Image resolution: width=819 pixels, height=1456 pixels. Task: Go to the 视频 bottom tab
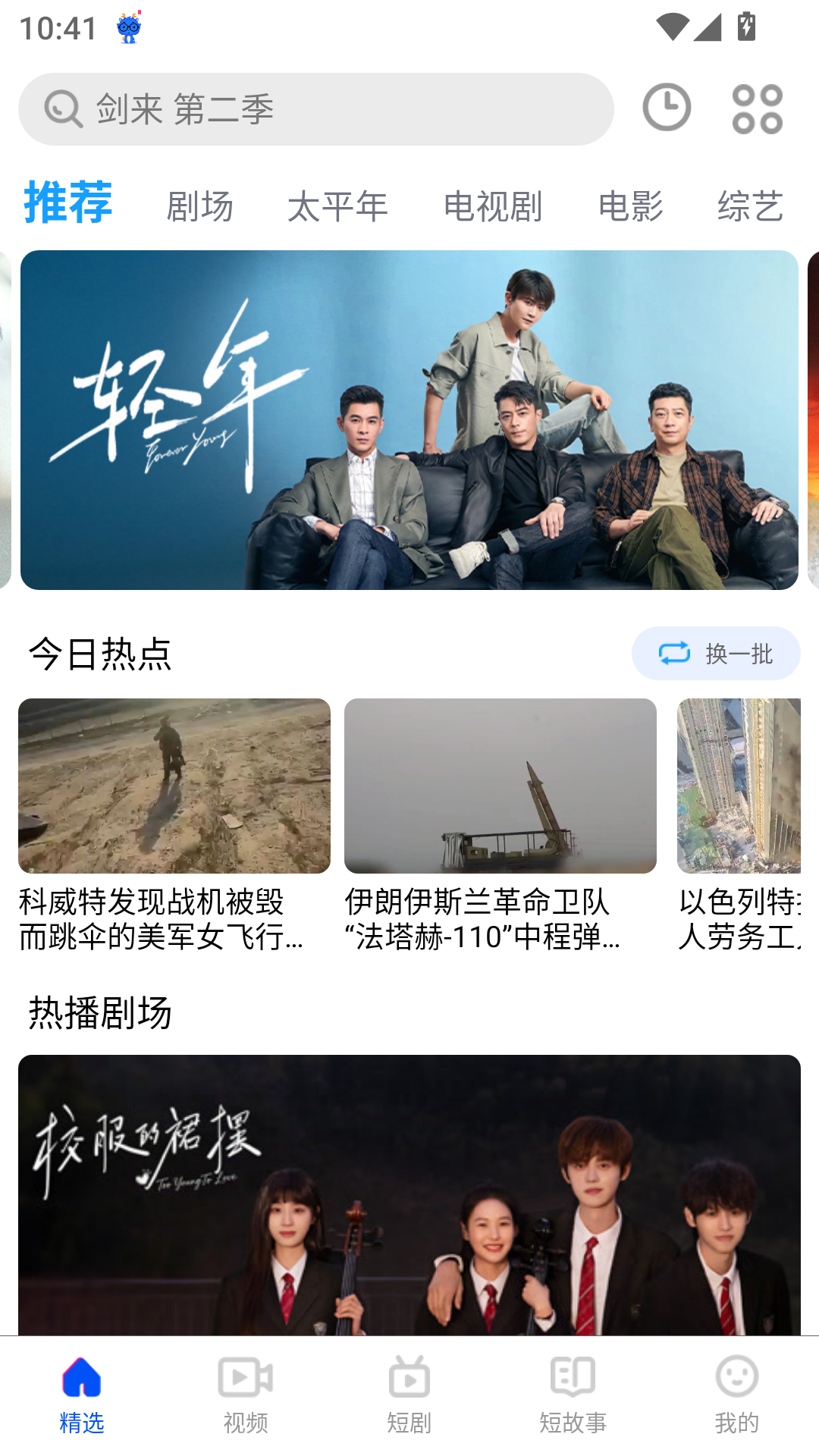(246, 1395)
